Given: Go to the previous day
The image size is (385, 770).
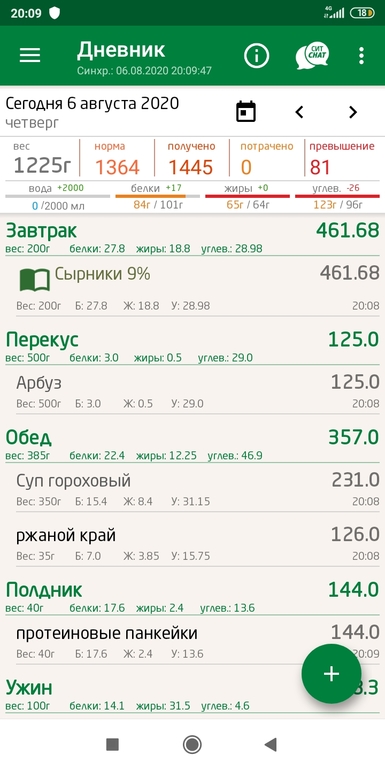Looking at the screenshot, I should point(299,112).
